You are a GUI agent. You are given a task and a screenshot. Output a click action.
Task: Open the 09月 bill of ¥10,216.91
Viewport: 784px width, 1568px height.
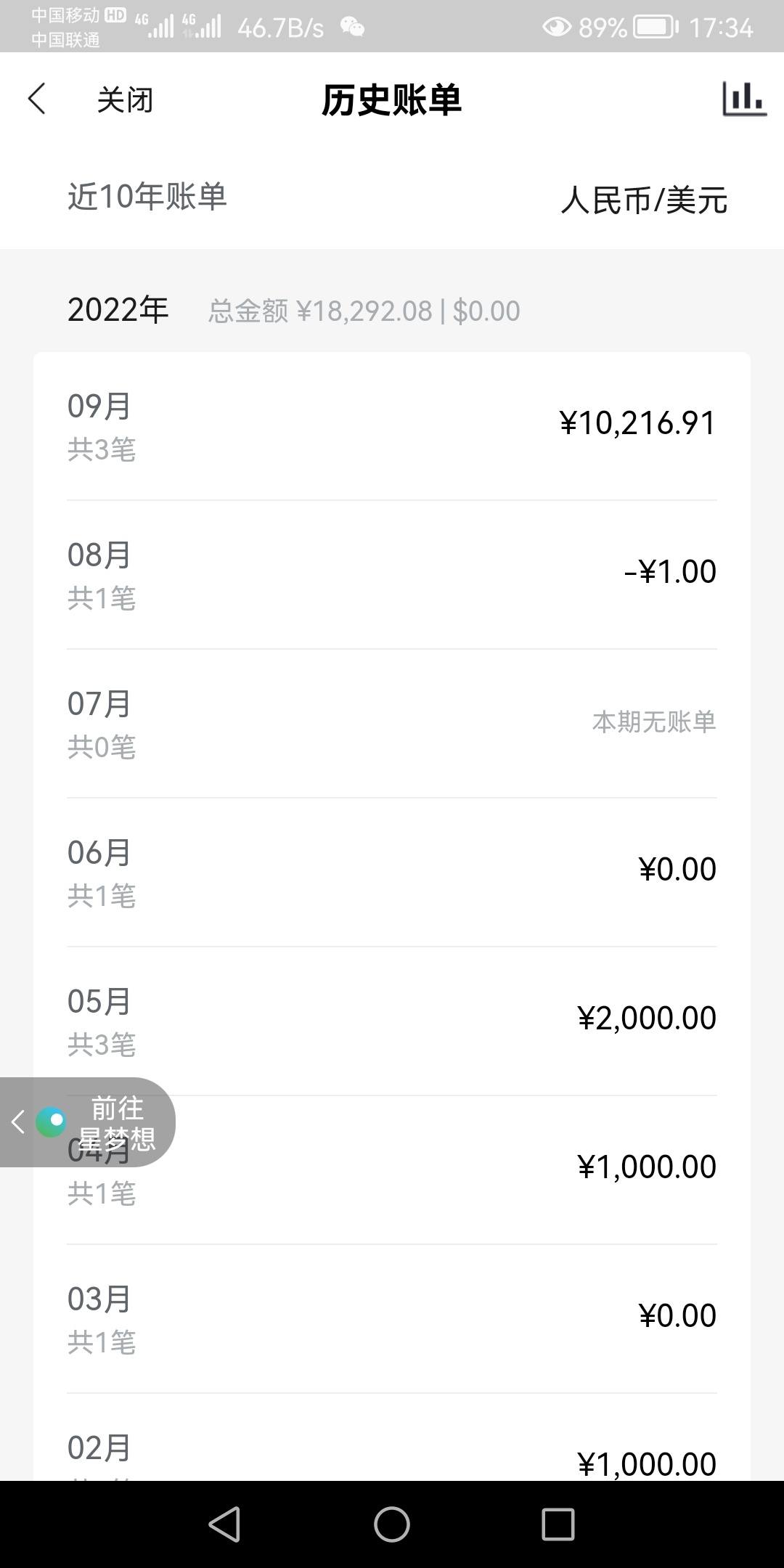[x=392, y=427]
